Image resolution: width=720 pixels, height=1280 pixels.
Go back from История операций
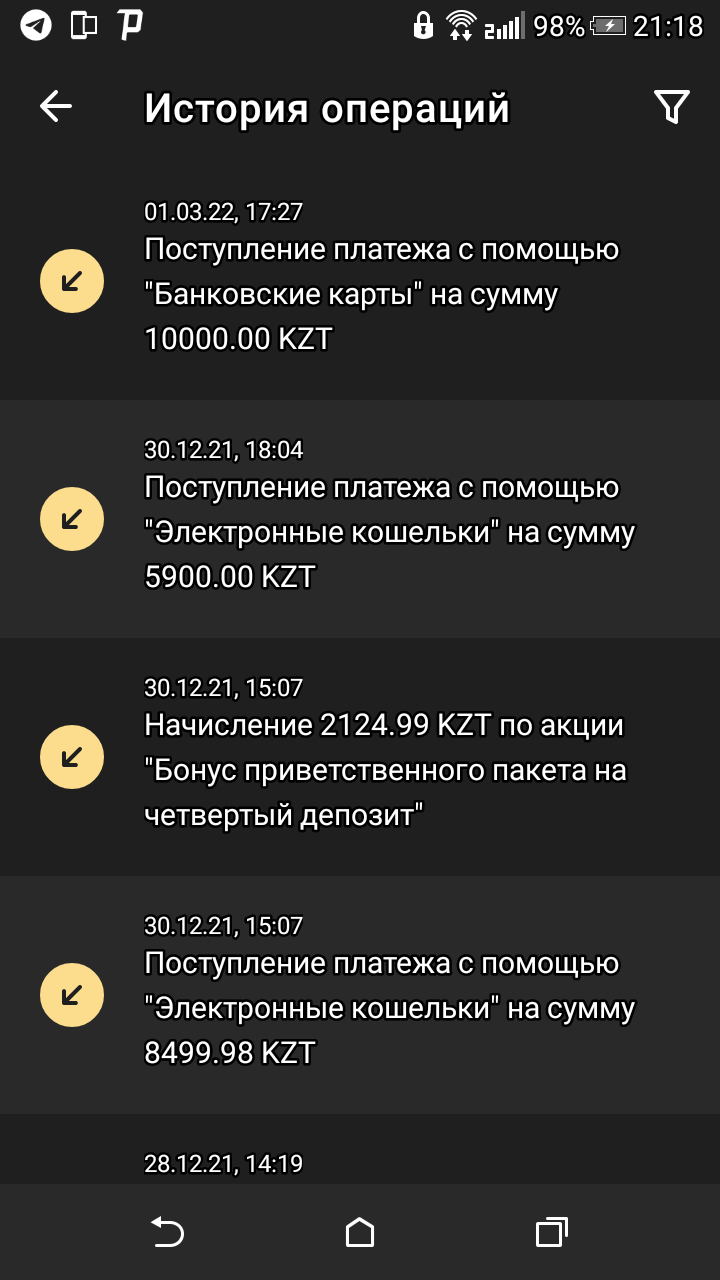(56, 107)
